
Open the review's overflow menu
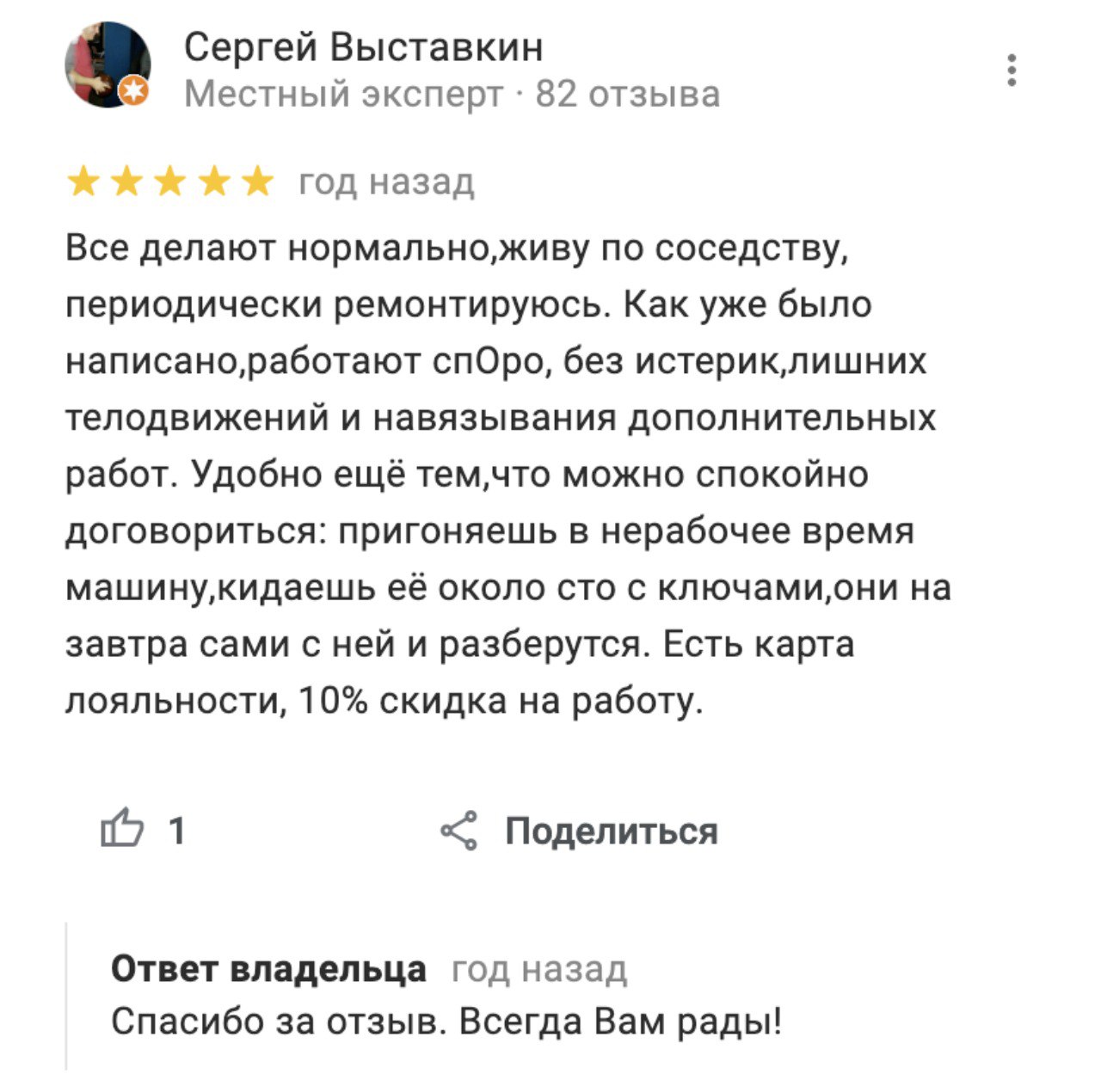point(1012,71)
